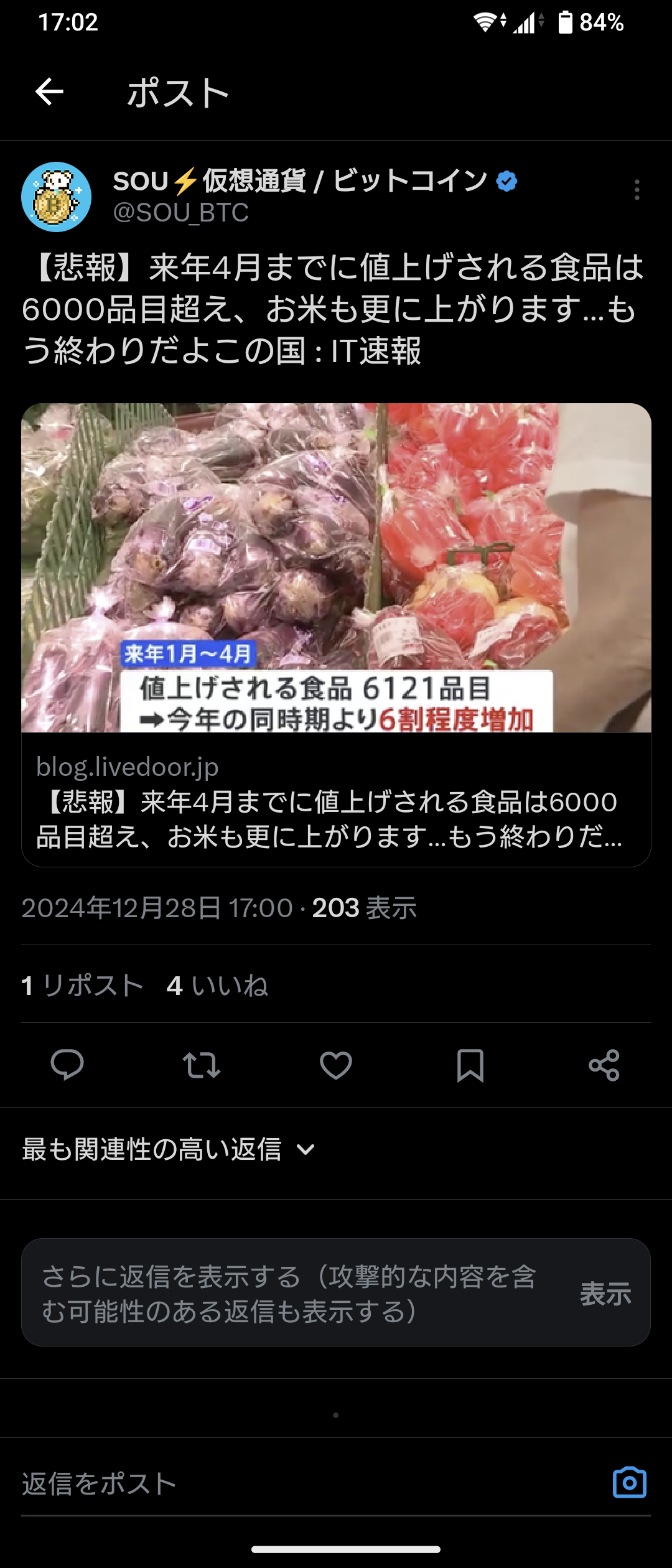Expand 最も関連性の高い返信 sort dropdown
The width and height of the screenshot is (672, 1568).
point(168,1149)
